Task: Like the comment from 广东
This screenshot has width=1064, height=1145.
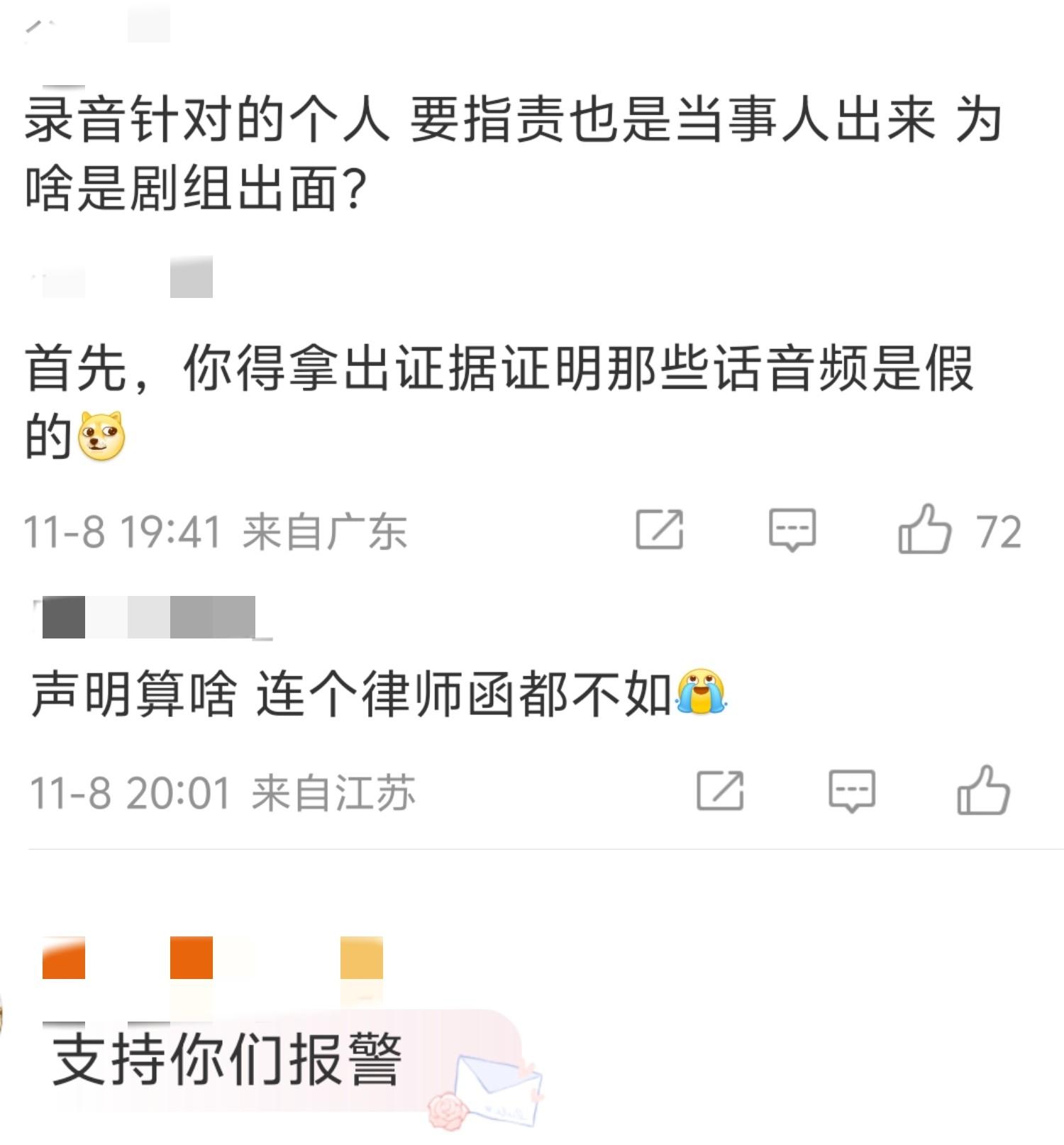Action: tap(924, 529)
